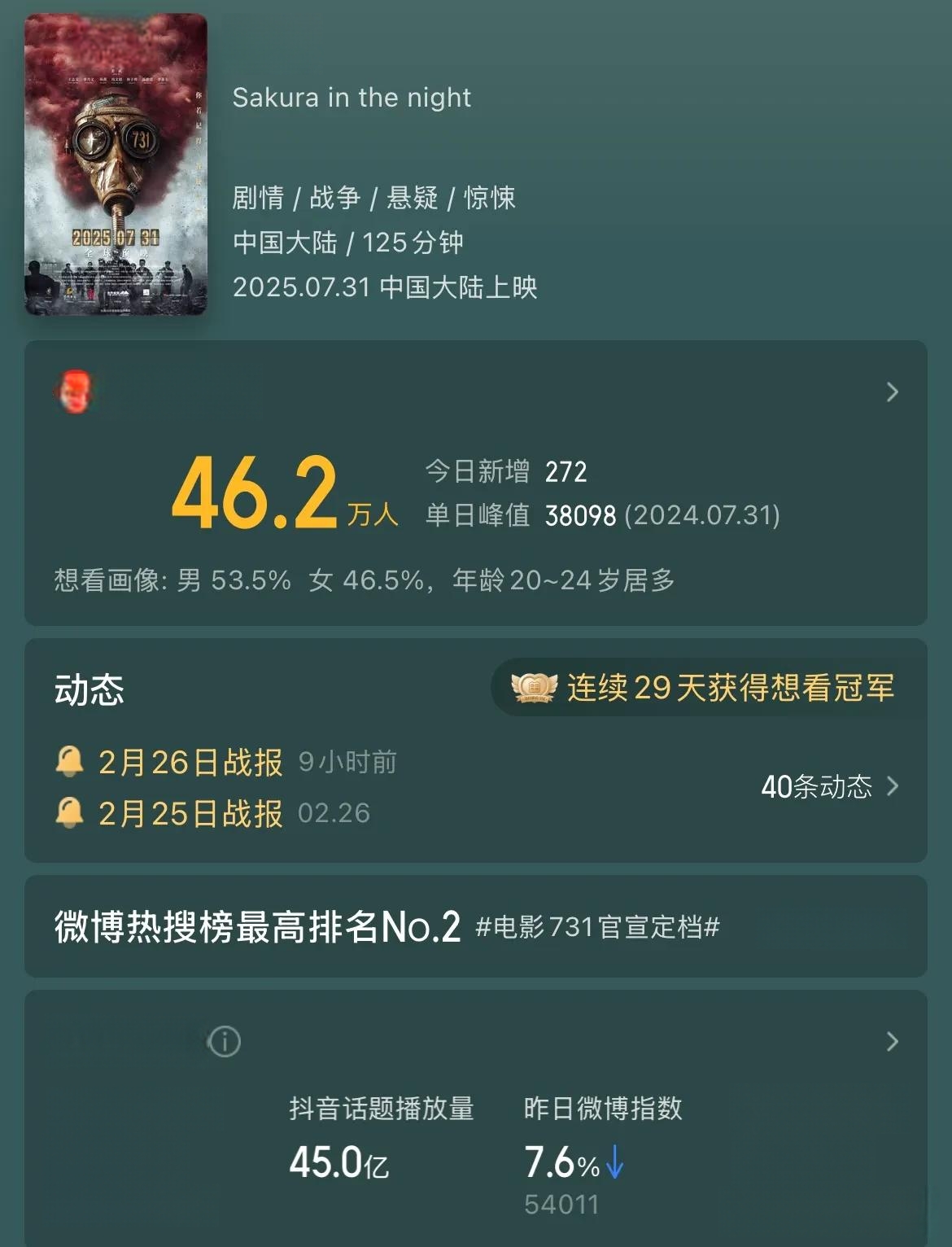The height and width of the screenshot is (1247, 952).
Task: View all 40条动态
Action: (x=829, y=786)
